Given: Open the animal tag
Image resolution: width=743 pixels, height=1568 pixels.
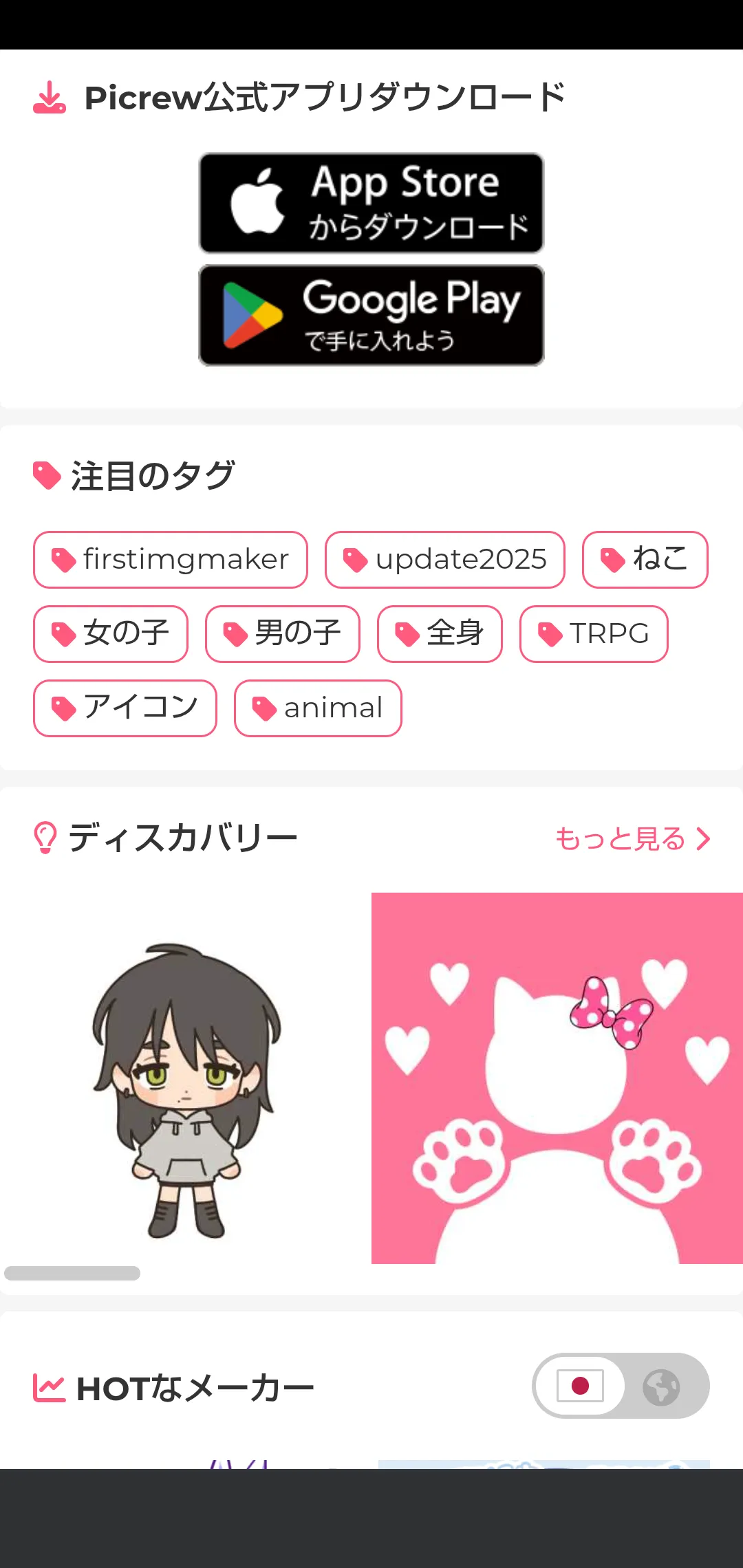Looking at the screenshot, I should click(x=318, y=708).
